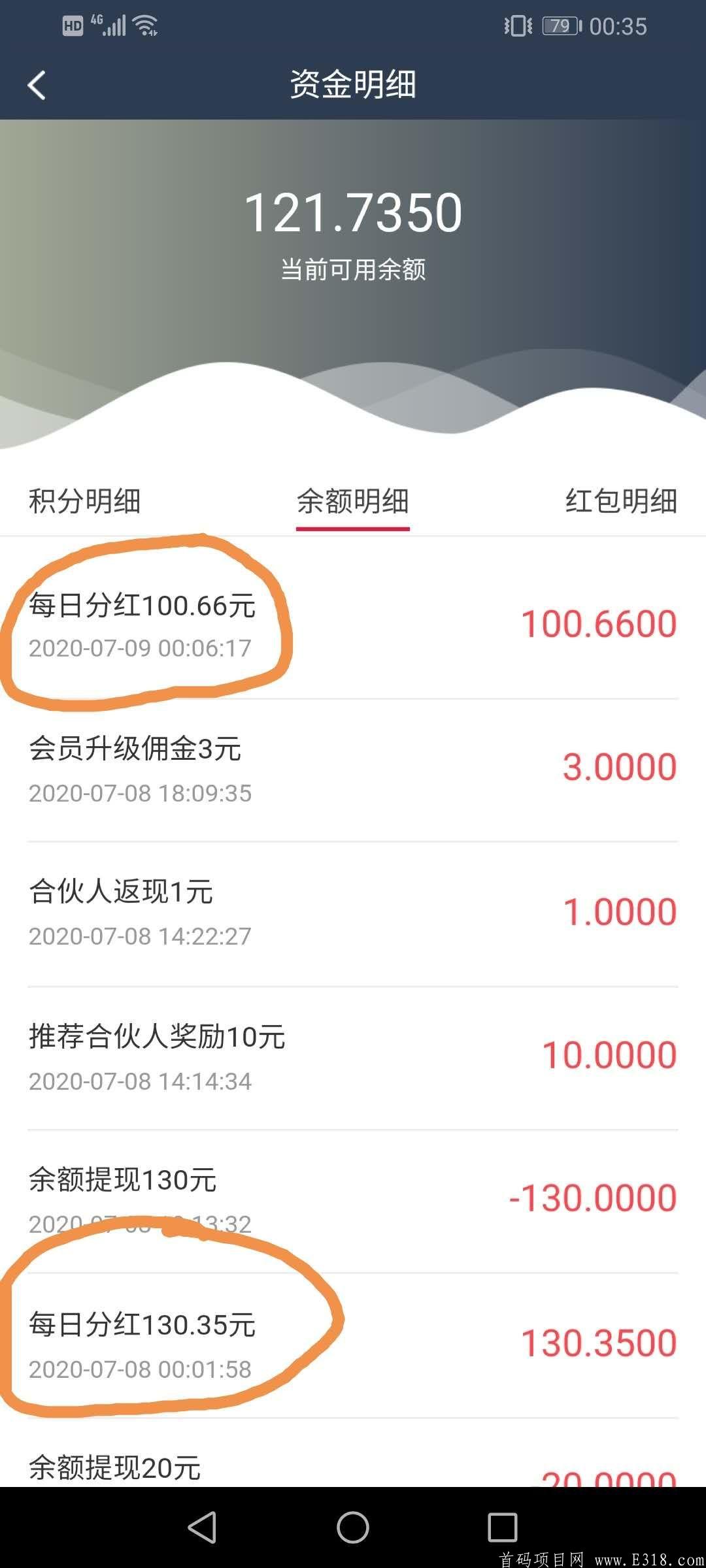Click the HD icon in the status bar
Screen dimensions: 706x1568
coord(74,26)
